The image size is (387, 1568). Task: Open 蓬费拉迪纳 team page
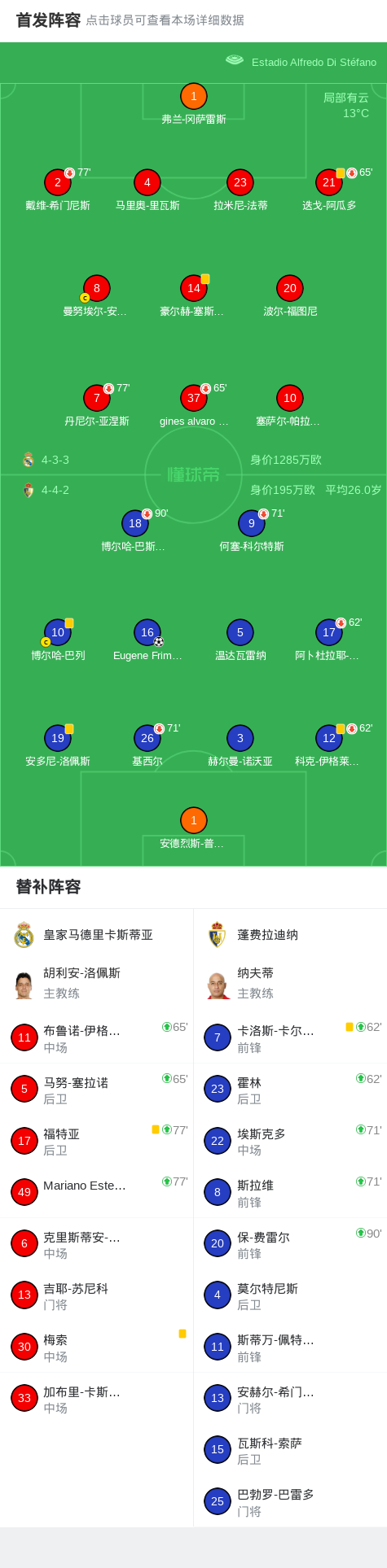(x=290, y=935)
